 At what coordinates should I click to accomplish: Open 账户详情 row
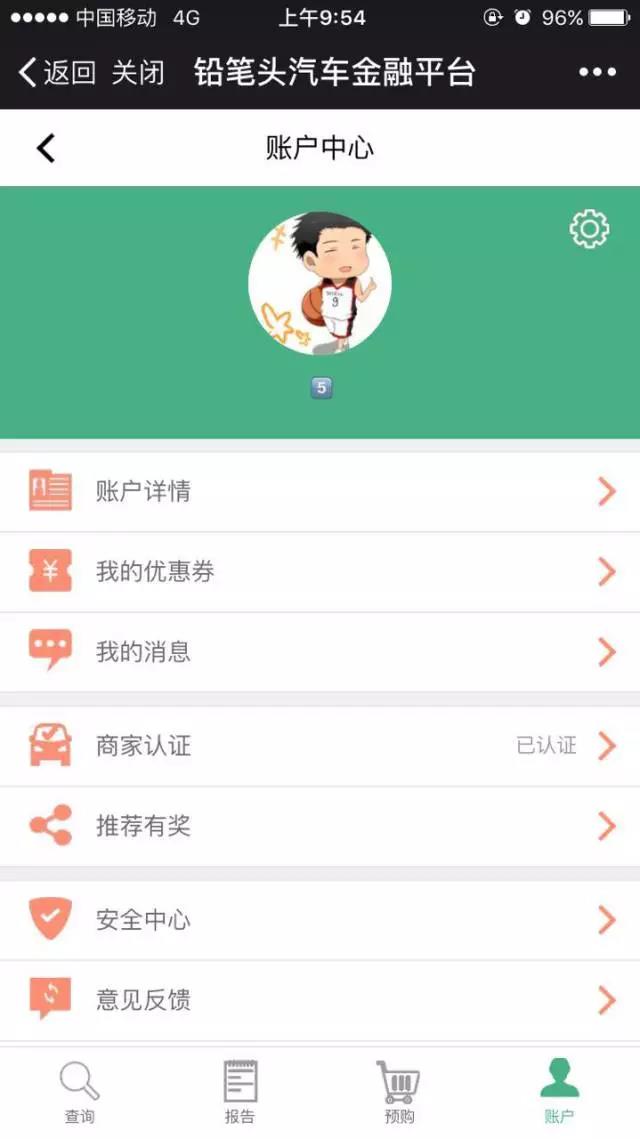(x=320, y=492)
